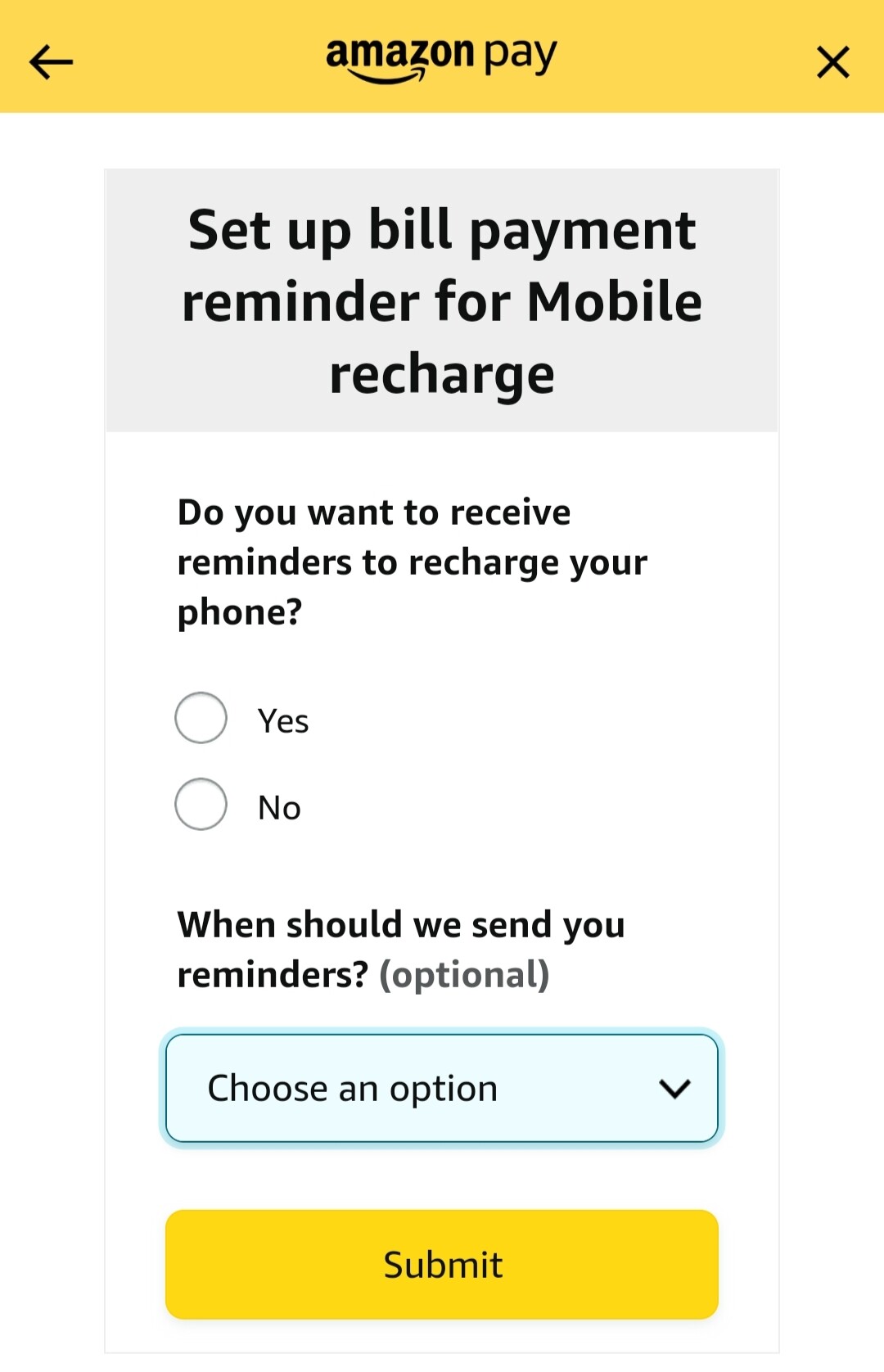
Task: Close the Amazon Pay reminder form
Action: (832, 62)
